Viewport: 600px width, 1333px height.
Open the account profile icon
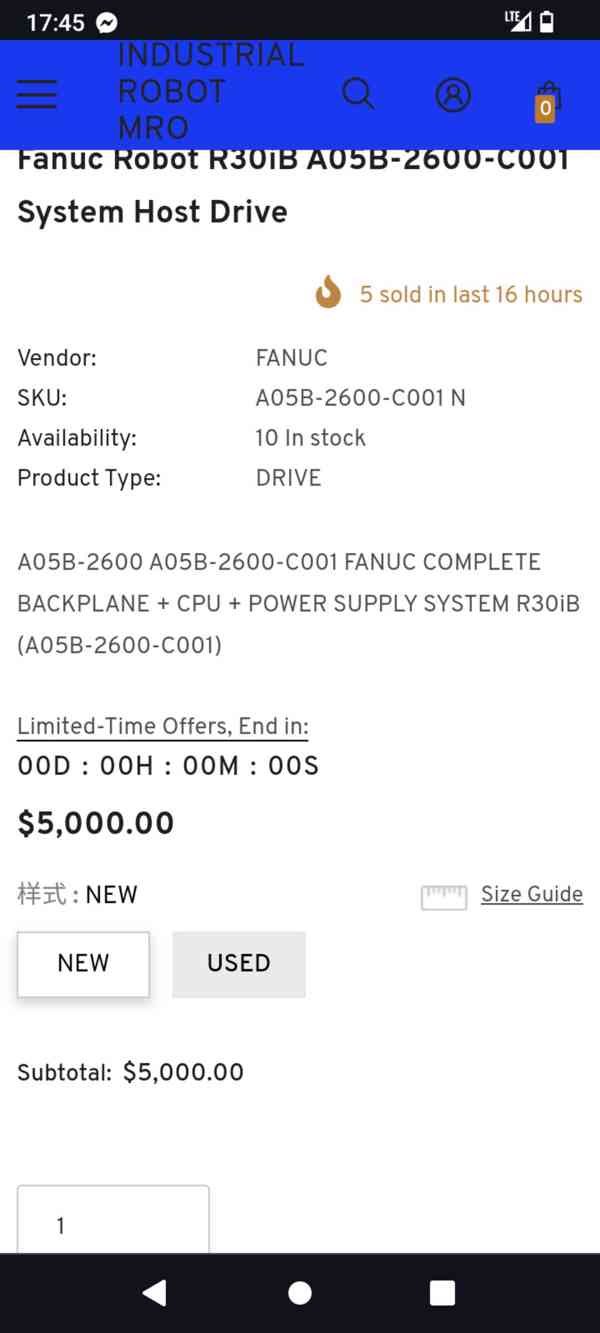tap(453, 95)
